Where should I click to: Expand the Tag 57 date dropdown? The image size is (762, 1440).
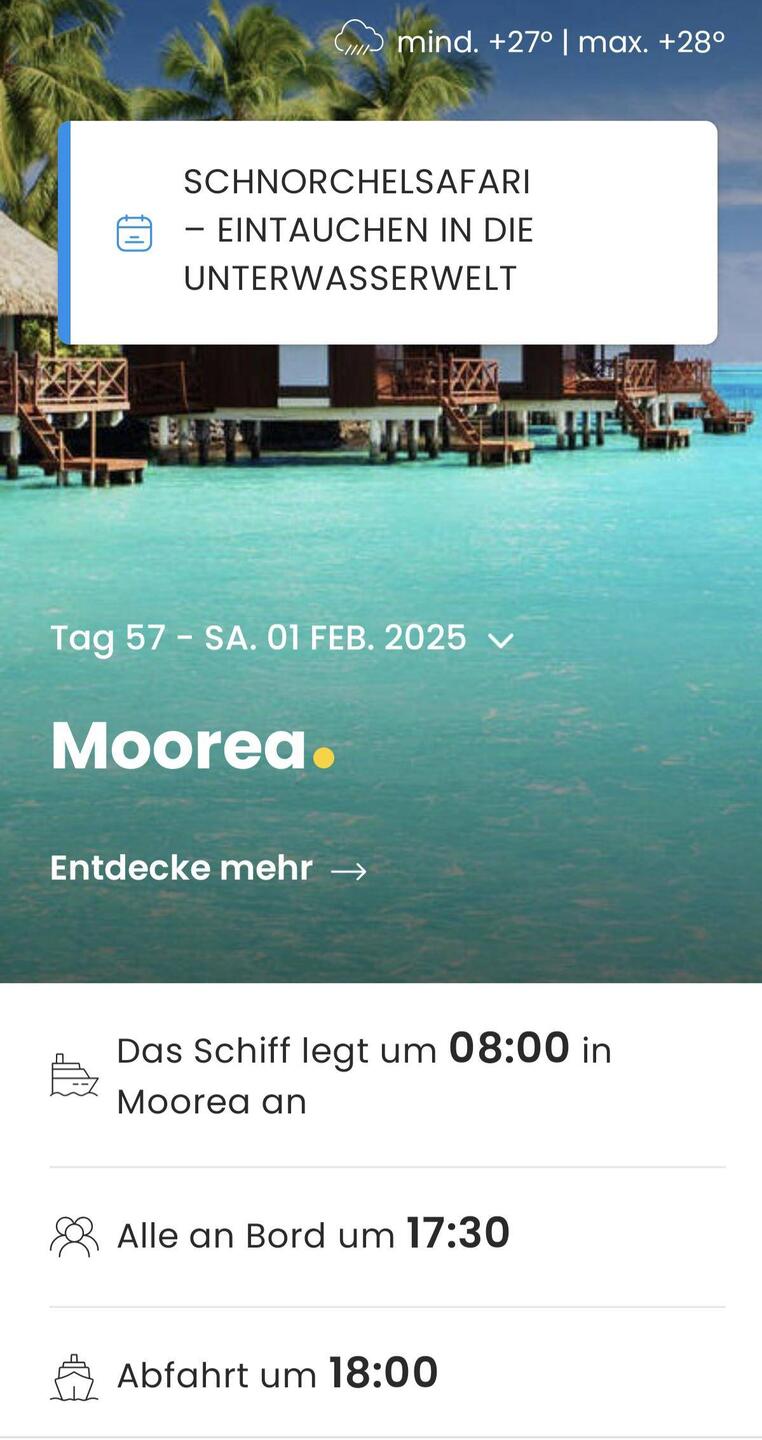(500, 640)
